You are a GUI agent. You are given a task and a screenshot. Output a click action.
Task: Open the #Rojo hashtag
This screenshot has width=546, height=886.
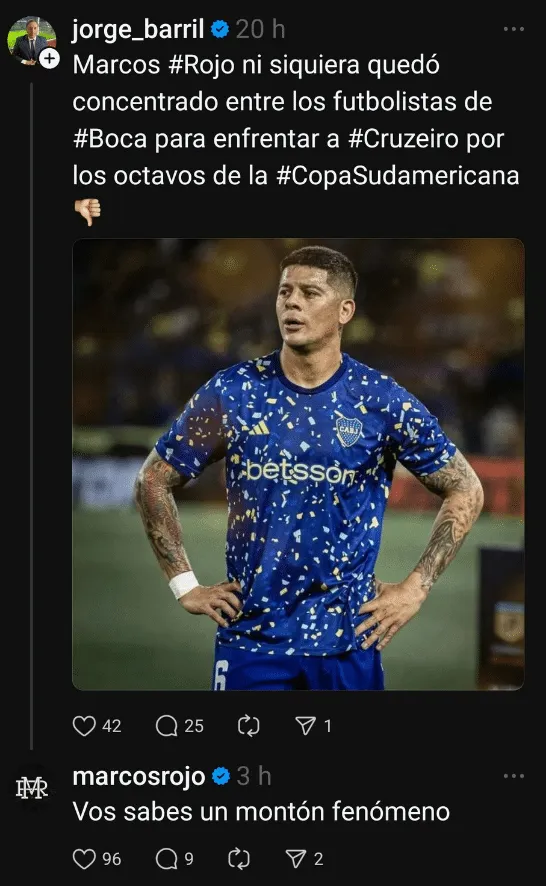coord(201,65)
